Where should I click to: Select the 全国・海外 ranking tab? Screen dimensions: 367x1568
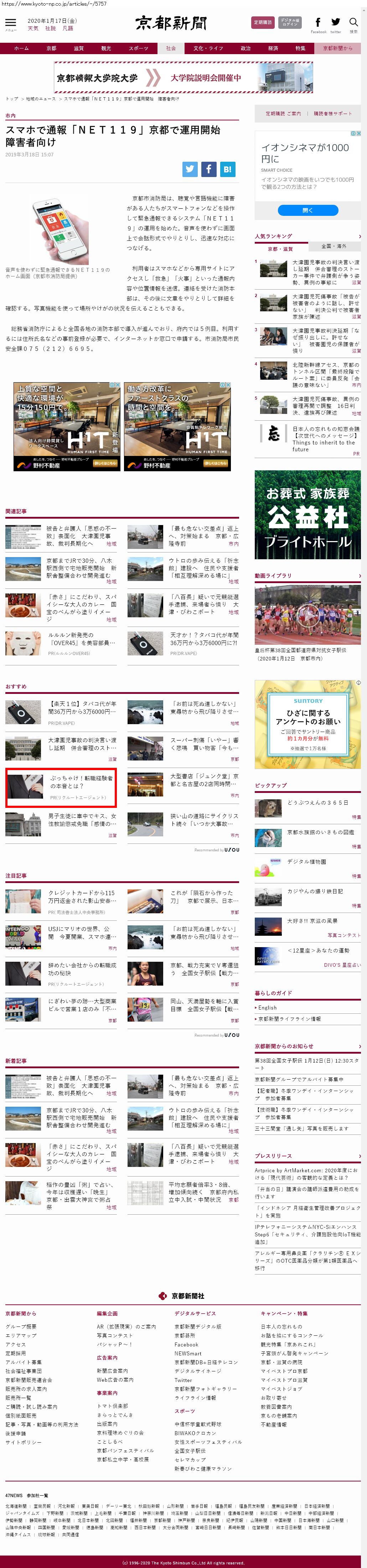(x=334, y=246)
